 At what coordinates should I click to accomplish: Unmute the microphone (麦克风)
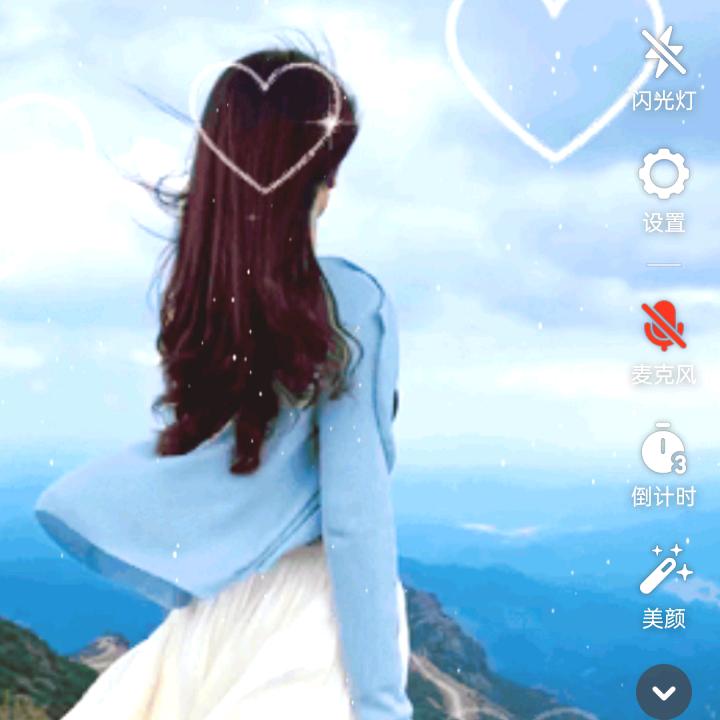(663, 327)
